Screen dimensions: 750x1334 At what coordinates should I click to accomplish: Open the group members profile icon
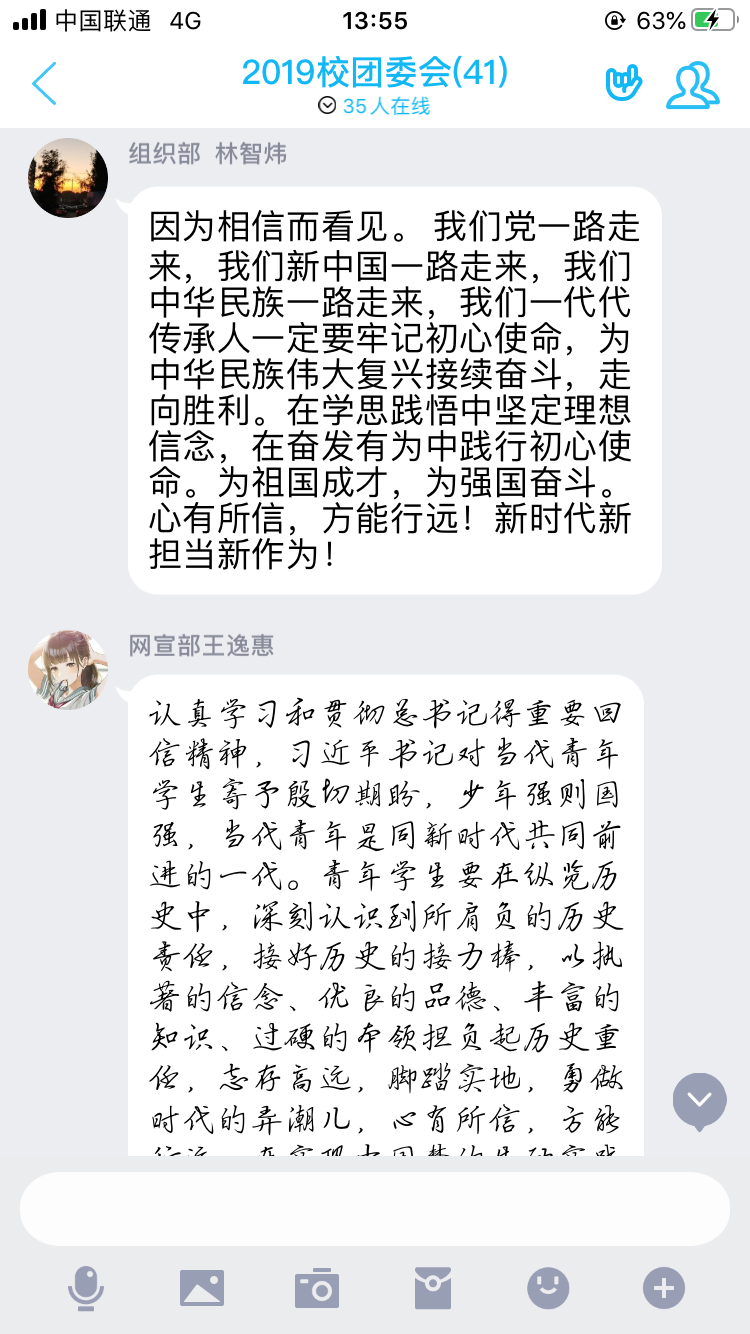pyautogui.click(x=692, y=85)
